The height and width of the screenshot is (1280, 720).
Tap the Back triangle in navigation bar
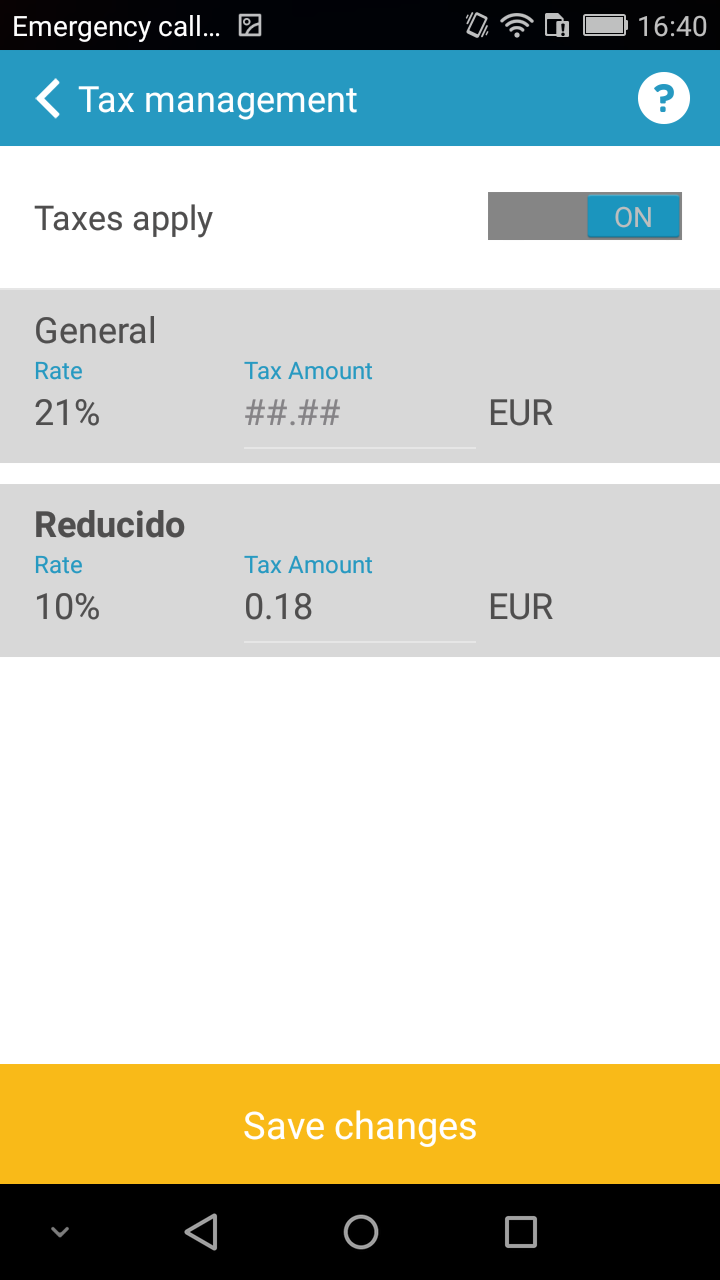[x=201, y=1232]
